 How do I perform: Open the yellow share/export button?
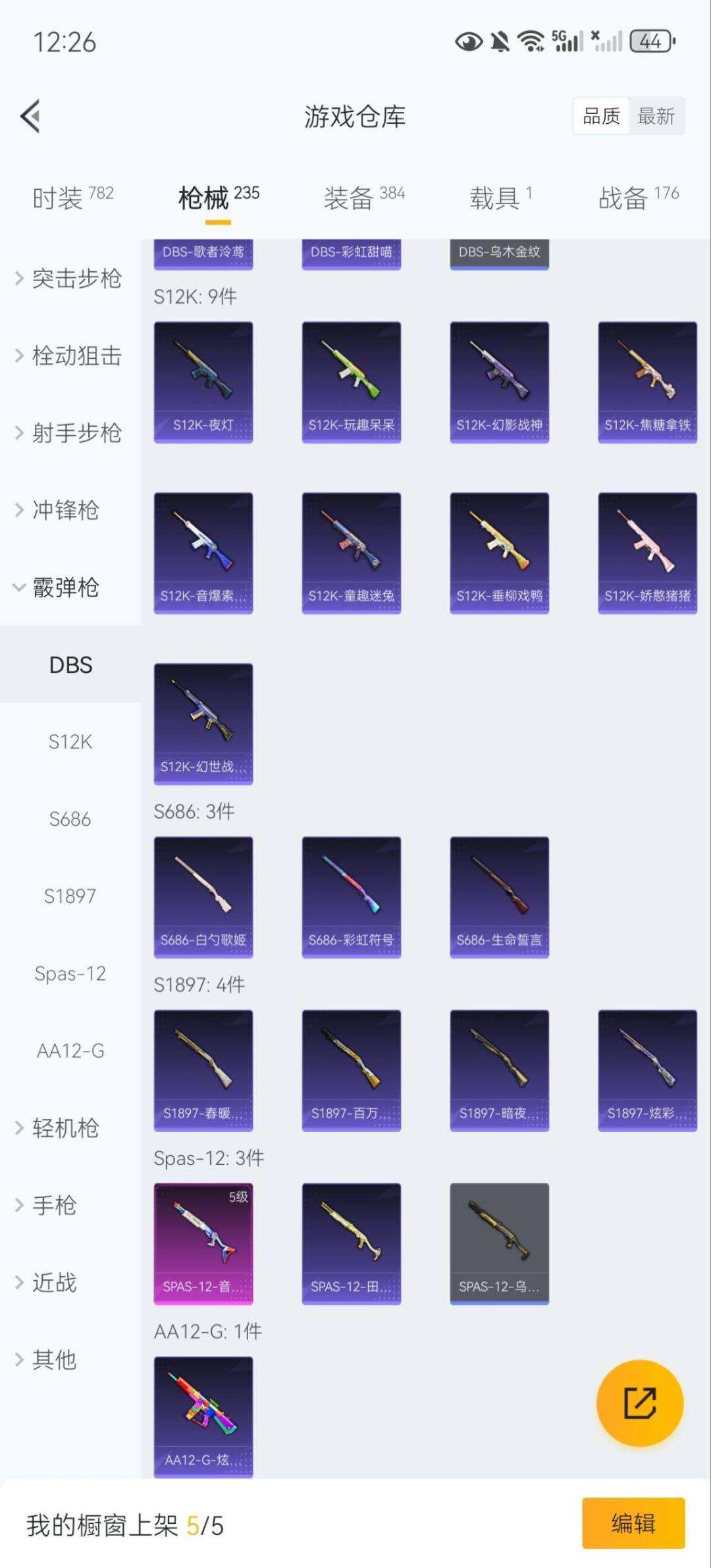coord(639,1403)
